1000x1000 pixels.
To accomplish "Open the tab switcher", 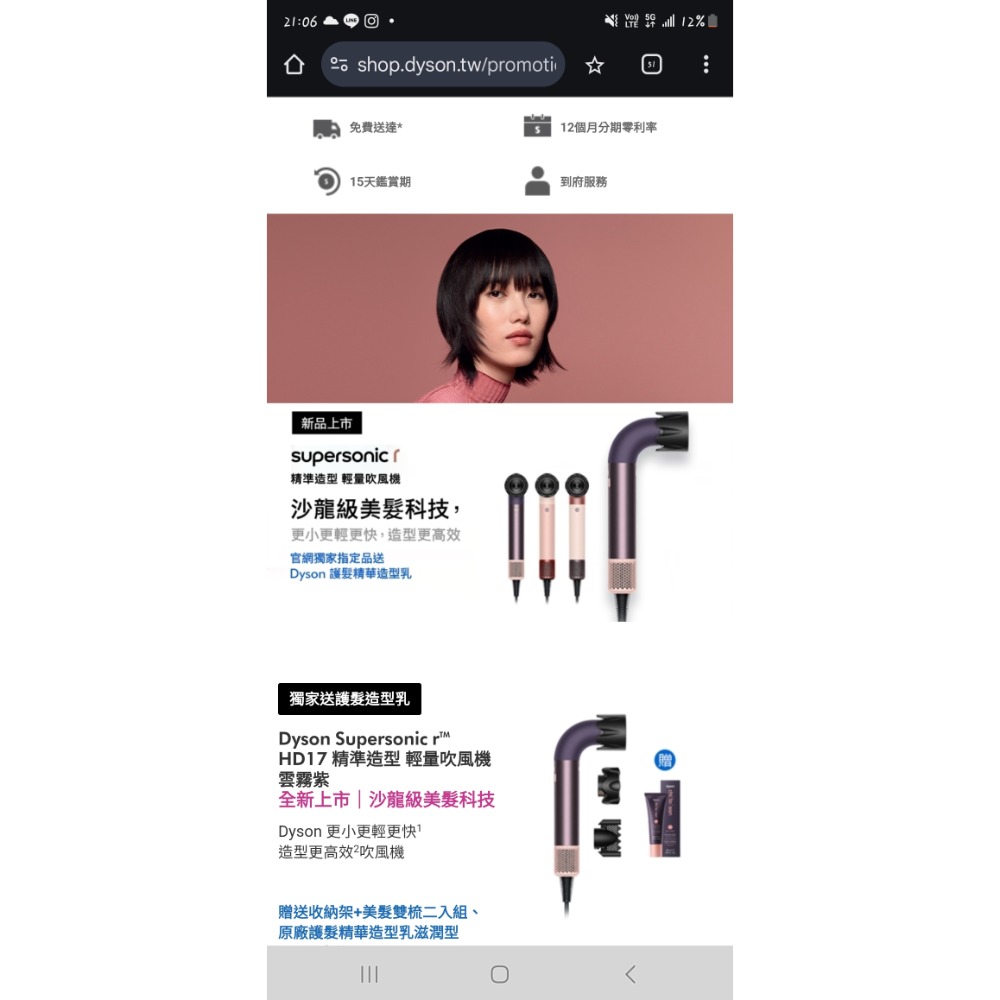I will [651, 65].
